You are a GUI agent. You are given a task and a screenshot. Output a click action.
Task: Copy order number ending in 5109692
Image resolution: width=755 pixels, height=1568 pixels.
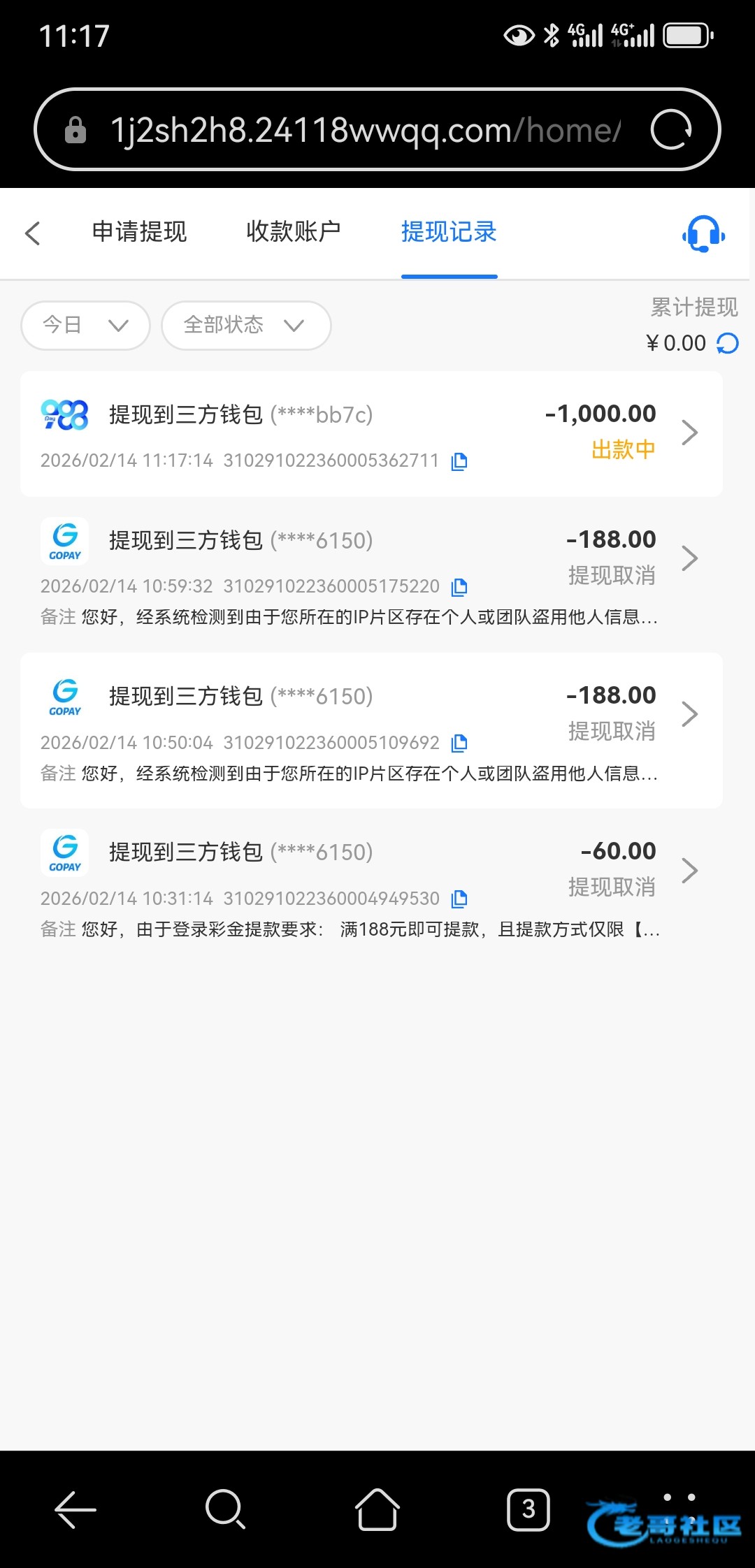pos(459,743)
